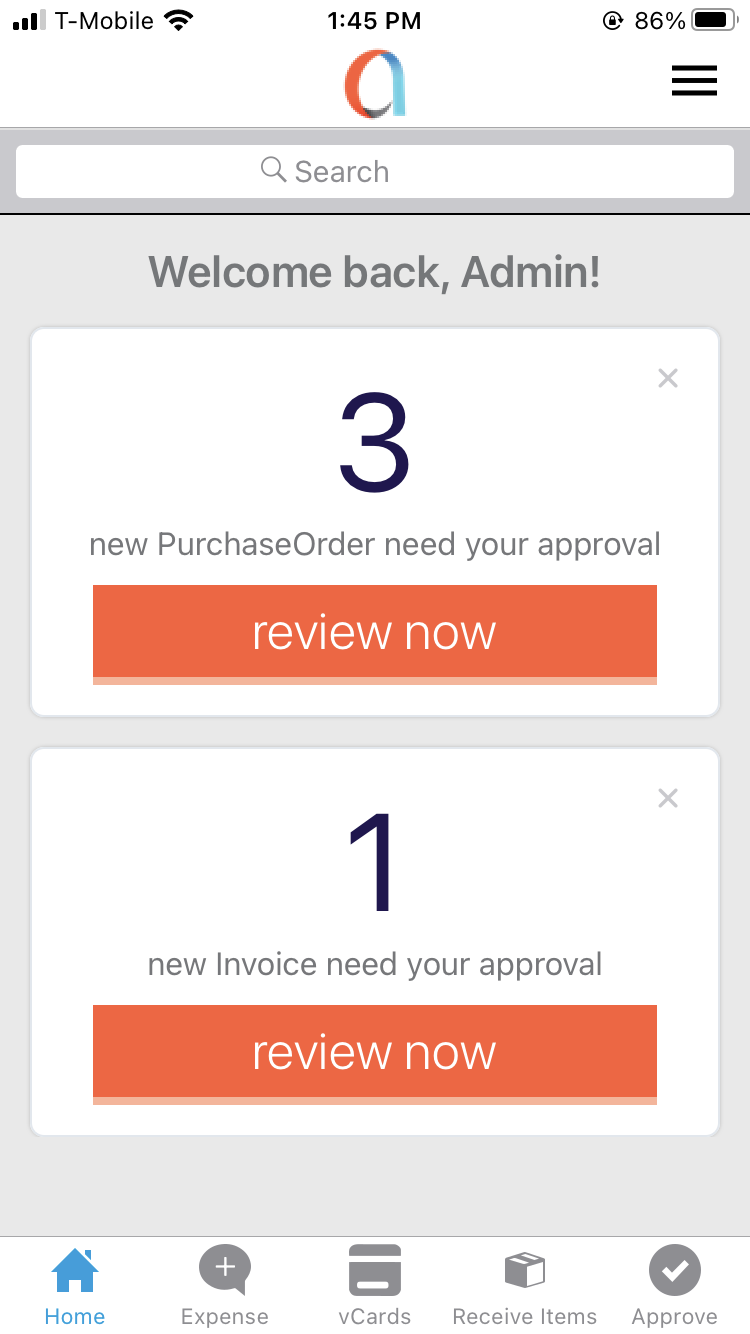
Task: Review now the PurchaseOrder approvals
Action: (375, 633)
